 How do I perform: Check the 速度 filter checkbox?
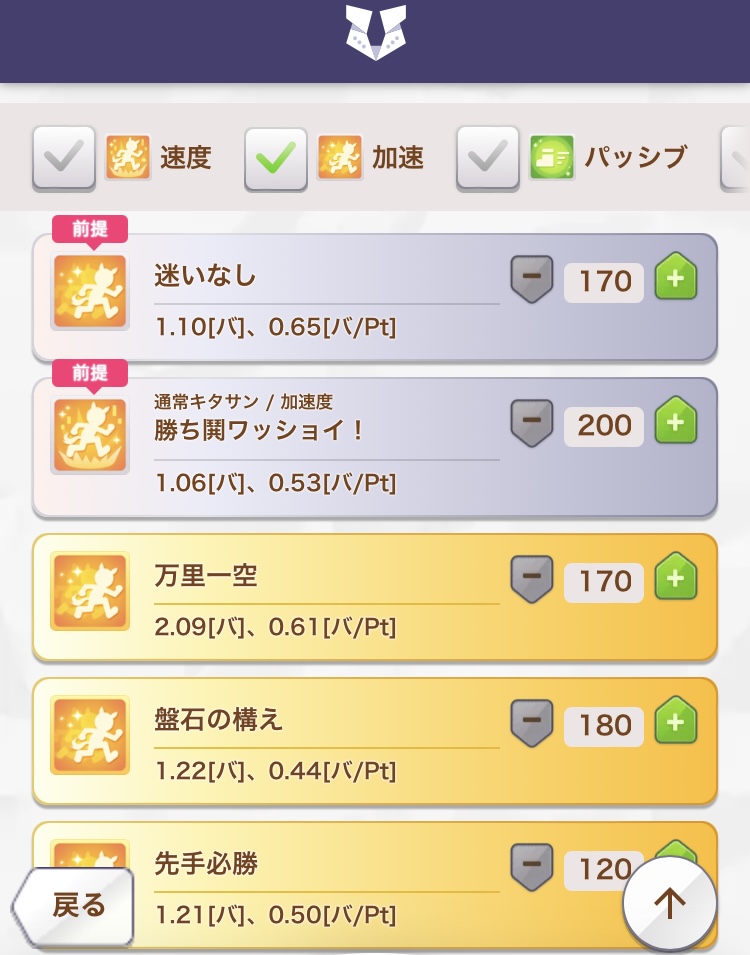64,158
